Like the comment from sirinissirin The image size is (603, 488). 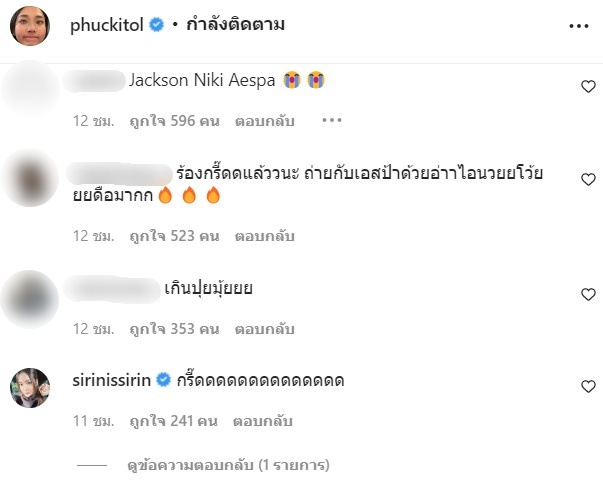[x=588, y=385]
